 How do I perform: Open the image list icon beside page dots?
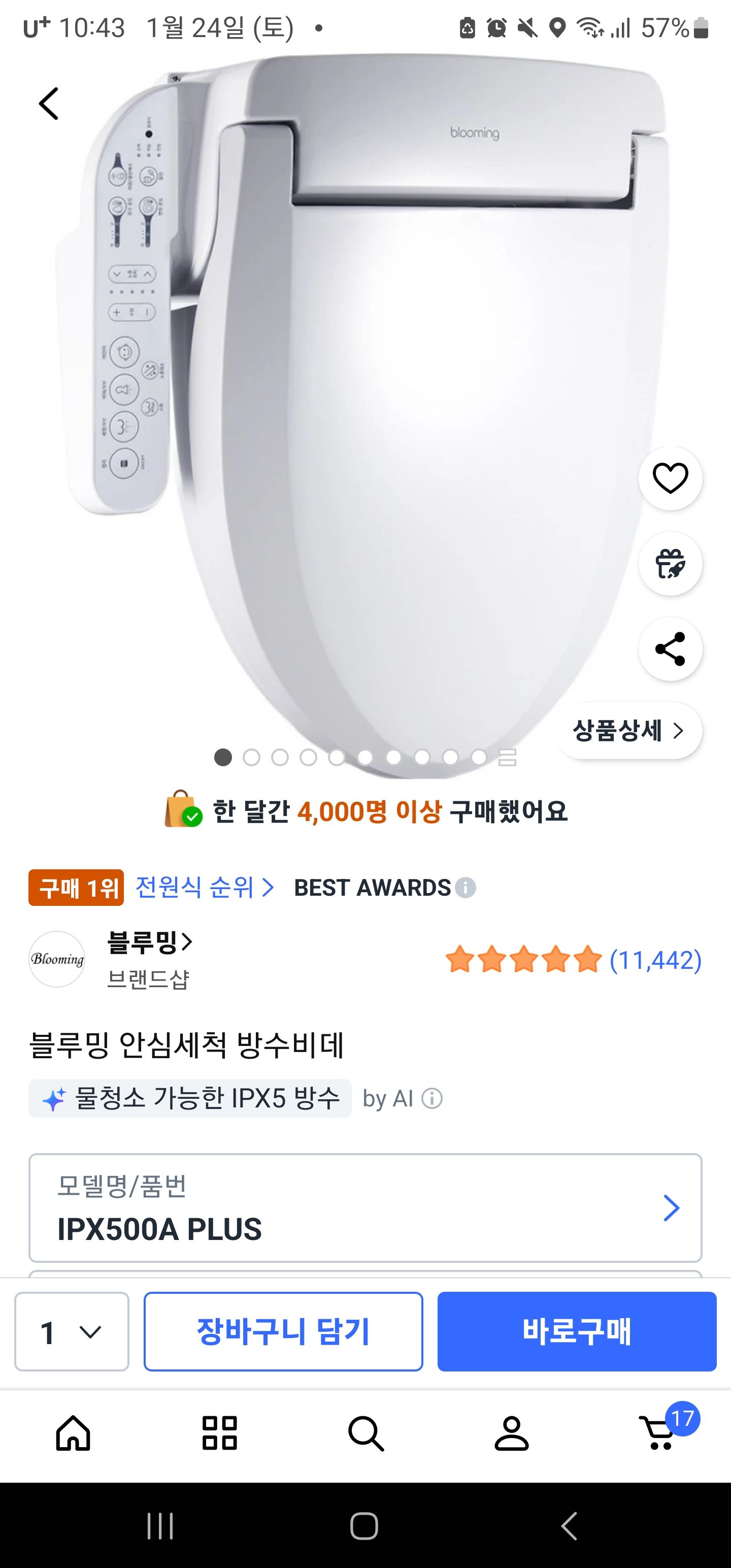pyautogui.click(x=507, y=758)
